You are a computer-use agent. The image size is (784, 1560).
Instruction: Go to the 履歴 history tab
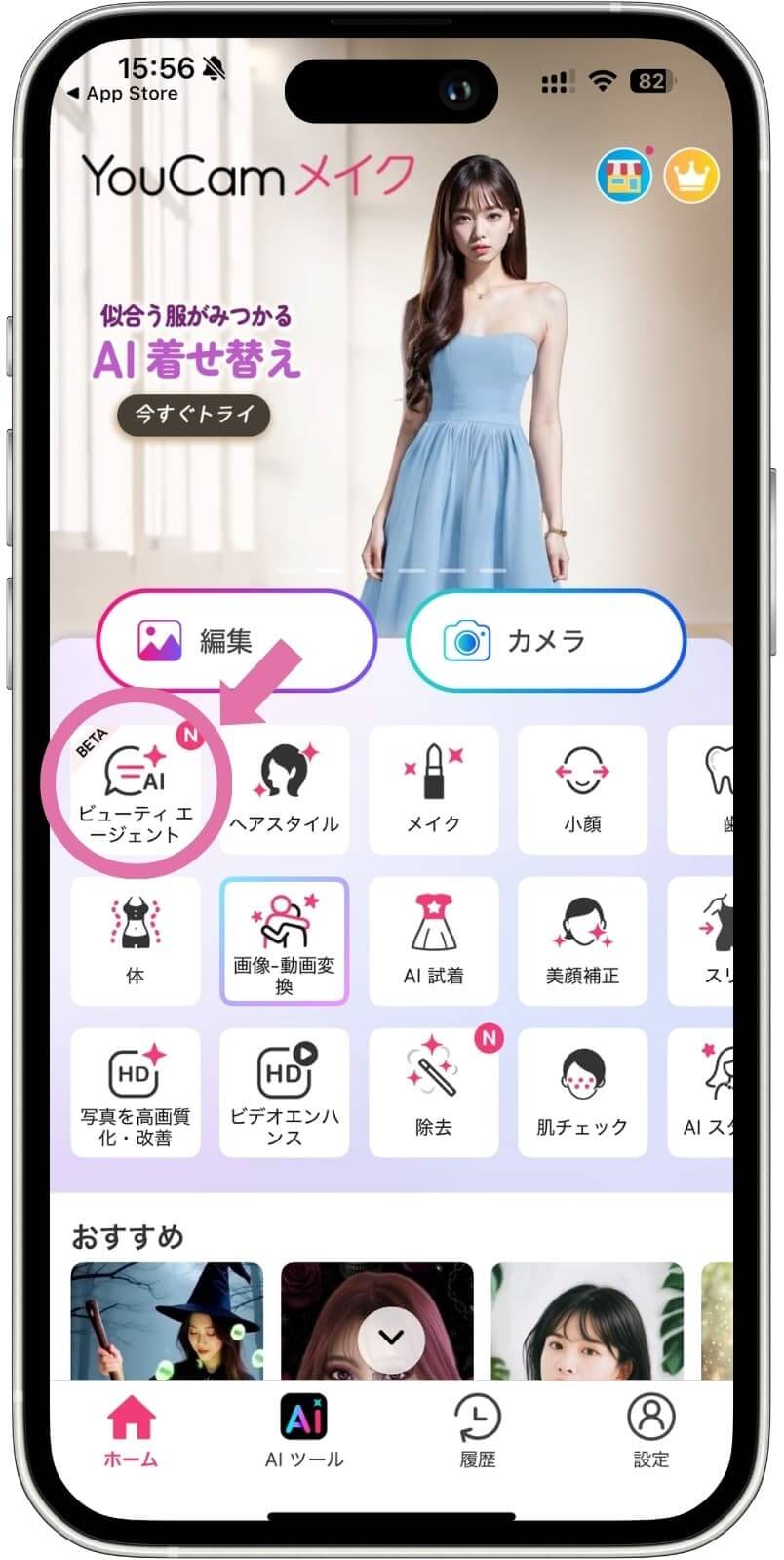pyautogui.click(x=478, y=1432)
